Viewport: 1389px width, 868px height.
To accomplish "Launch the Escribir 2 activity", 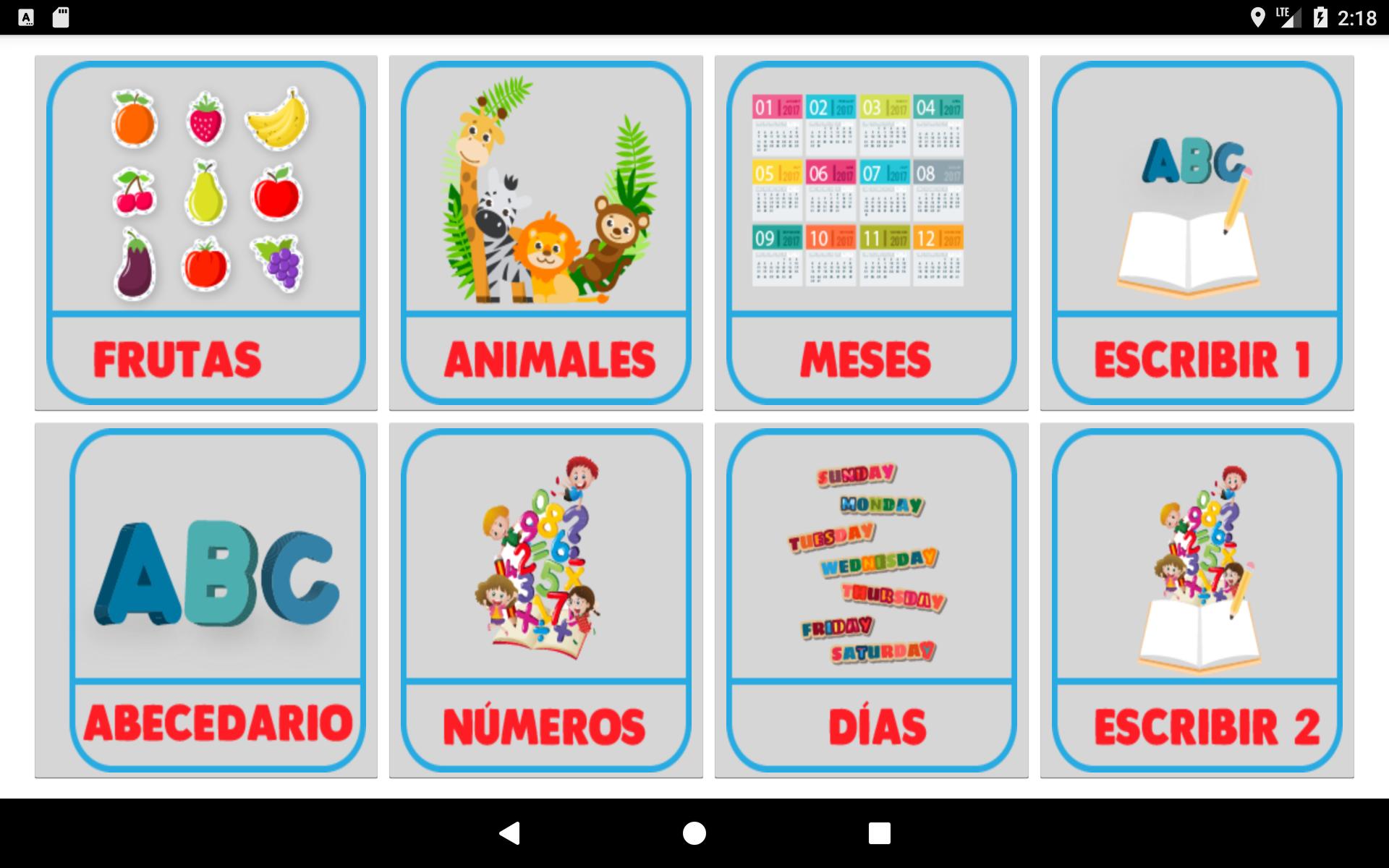I will pos(1197,600).
